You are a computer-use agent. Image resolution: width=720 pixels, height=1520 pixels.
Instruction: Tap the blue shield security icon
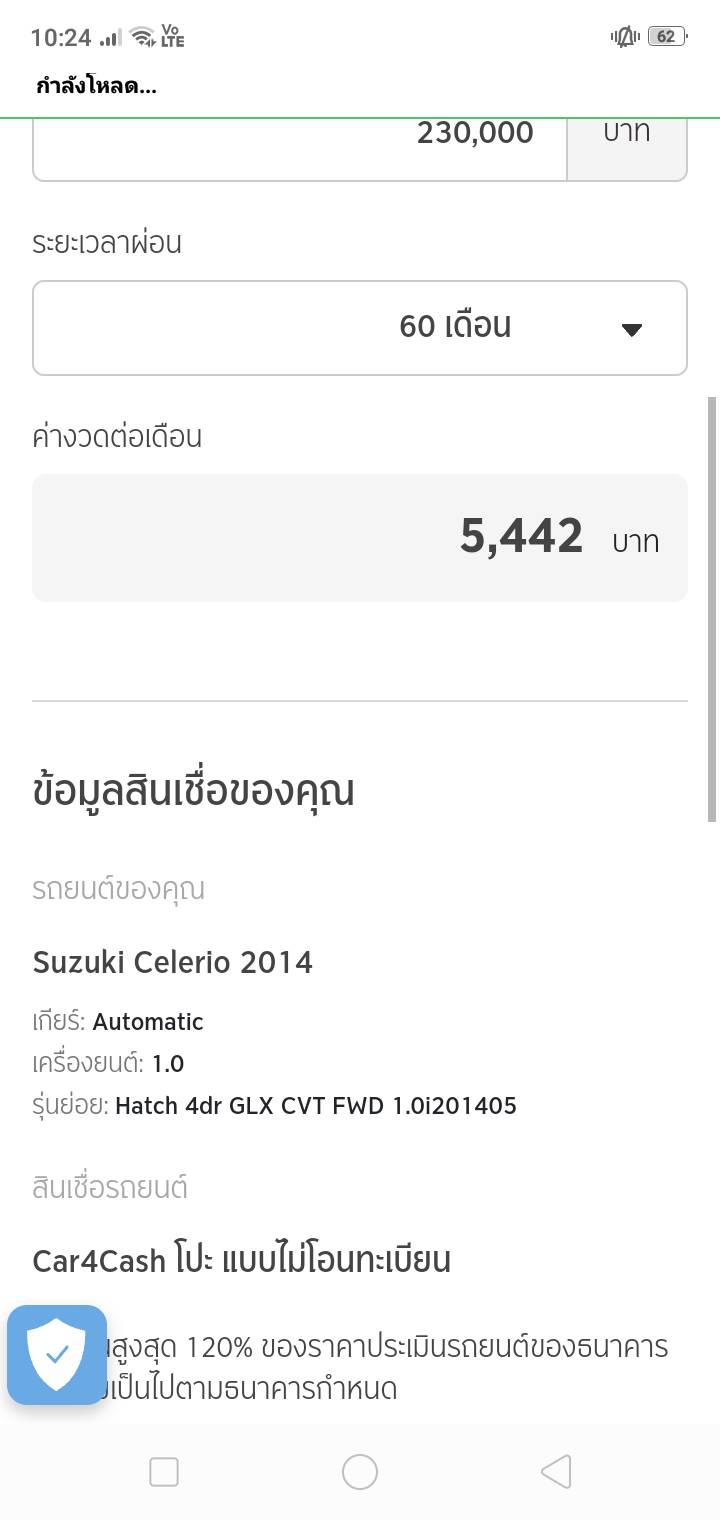[x=57, y=1355]
